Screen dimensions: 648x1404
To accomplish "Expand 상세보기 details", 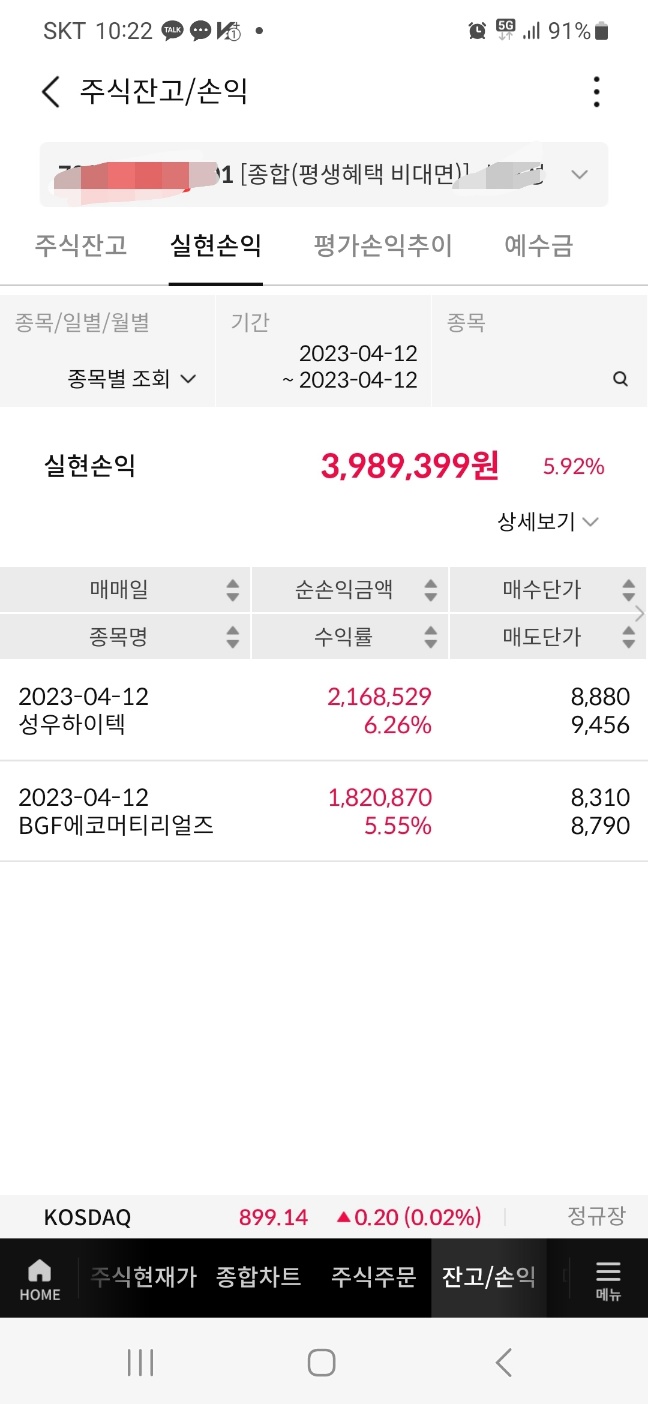I will coord(548,521).
